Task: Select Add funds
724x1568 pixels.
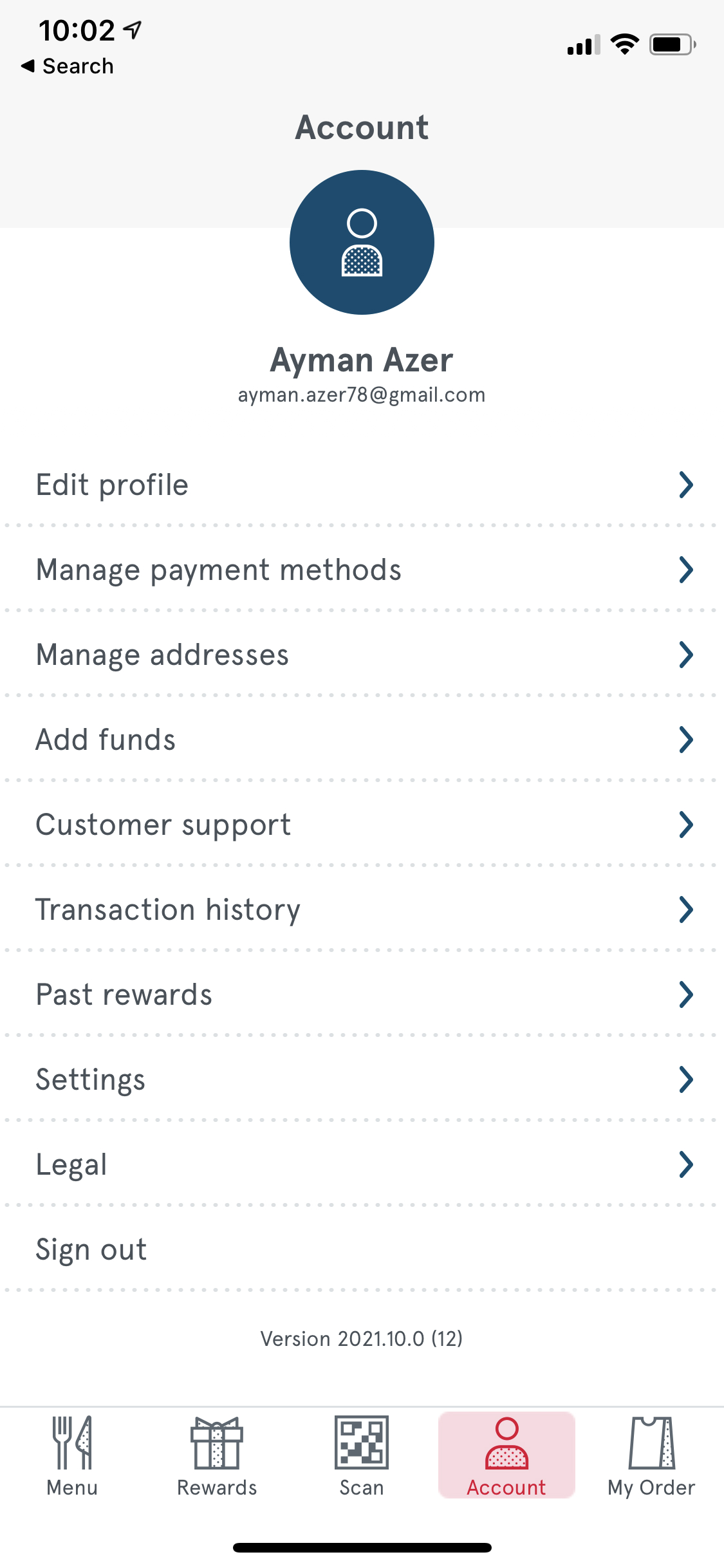Action: coord(362,740)
